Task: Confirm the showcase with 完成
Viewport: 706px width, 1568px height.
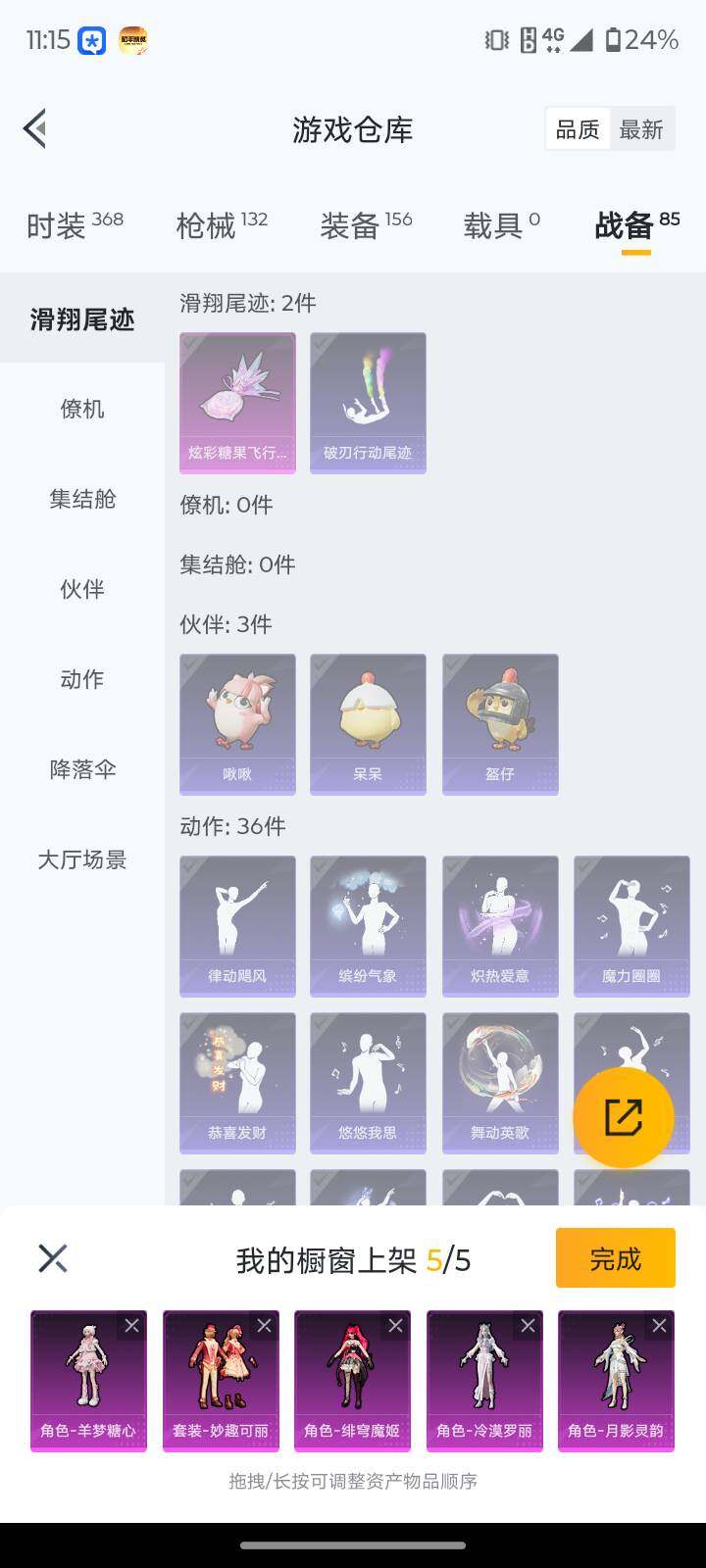Action: click(x=615, y=1257)
